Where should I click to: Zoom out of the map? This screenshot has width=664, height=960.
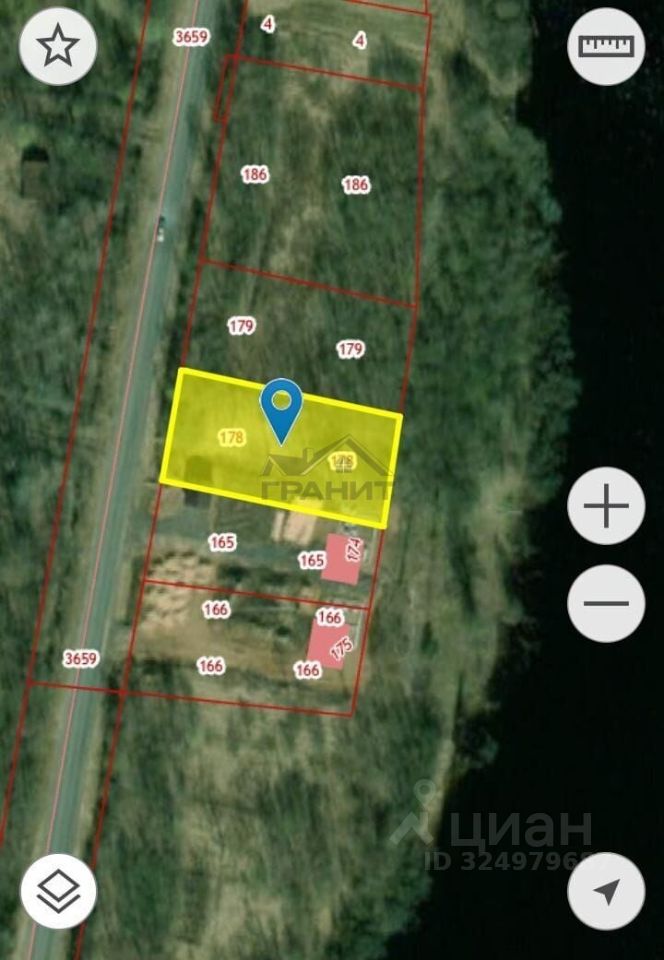click(606, 603)
